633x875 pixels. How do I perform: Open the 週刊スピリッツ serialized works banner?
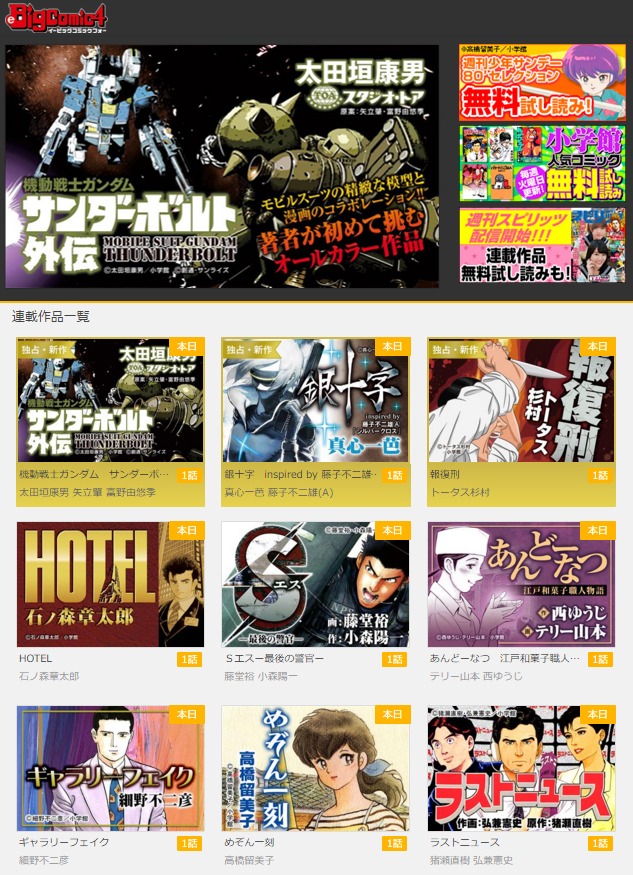[542, 245]
